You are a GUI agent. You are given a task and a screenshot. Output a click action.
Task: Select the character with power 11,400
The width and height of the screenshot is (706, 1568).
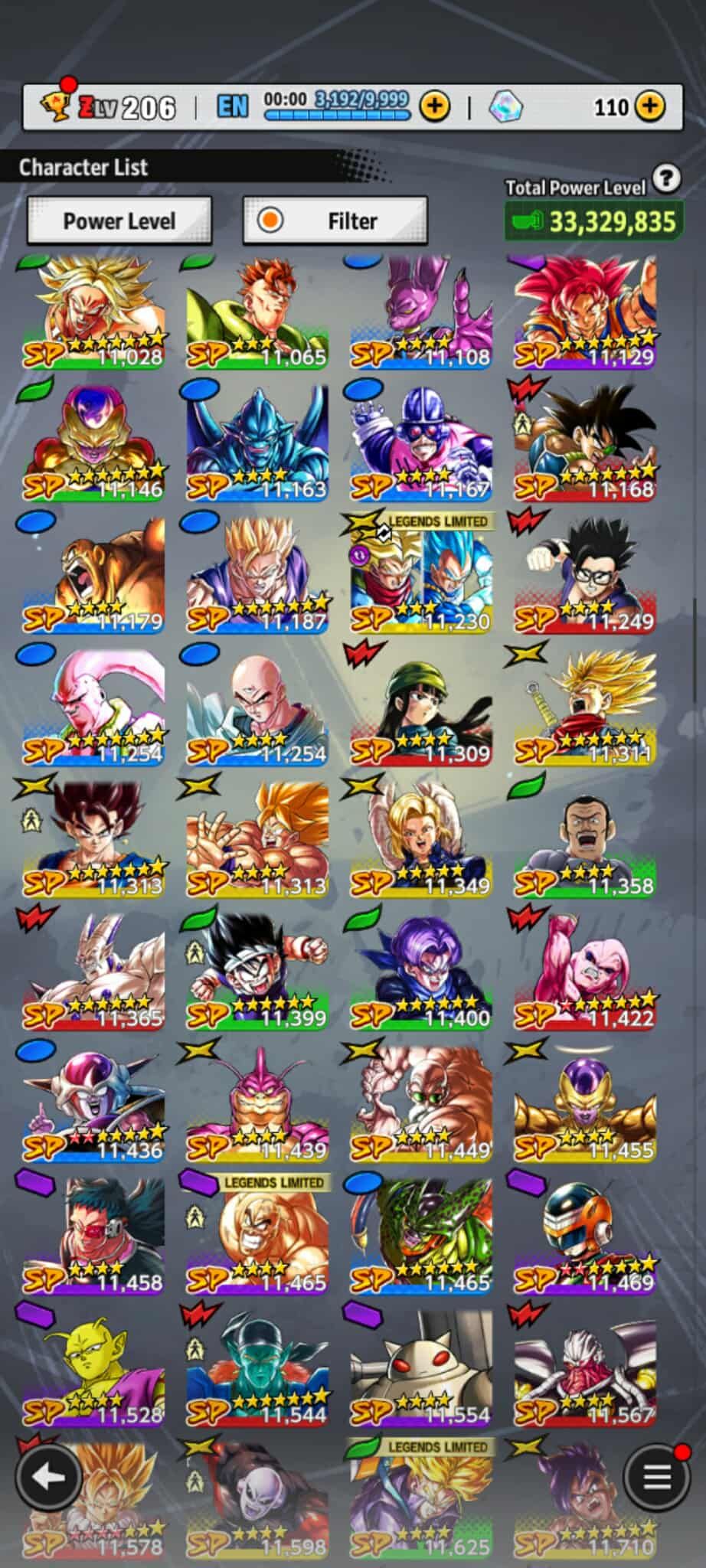pos(420,972)
